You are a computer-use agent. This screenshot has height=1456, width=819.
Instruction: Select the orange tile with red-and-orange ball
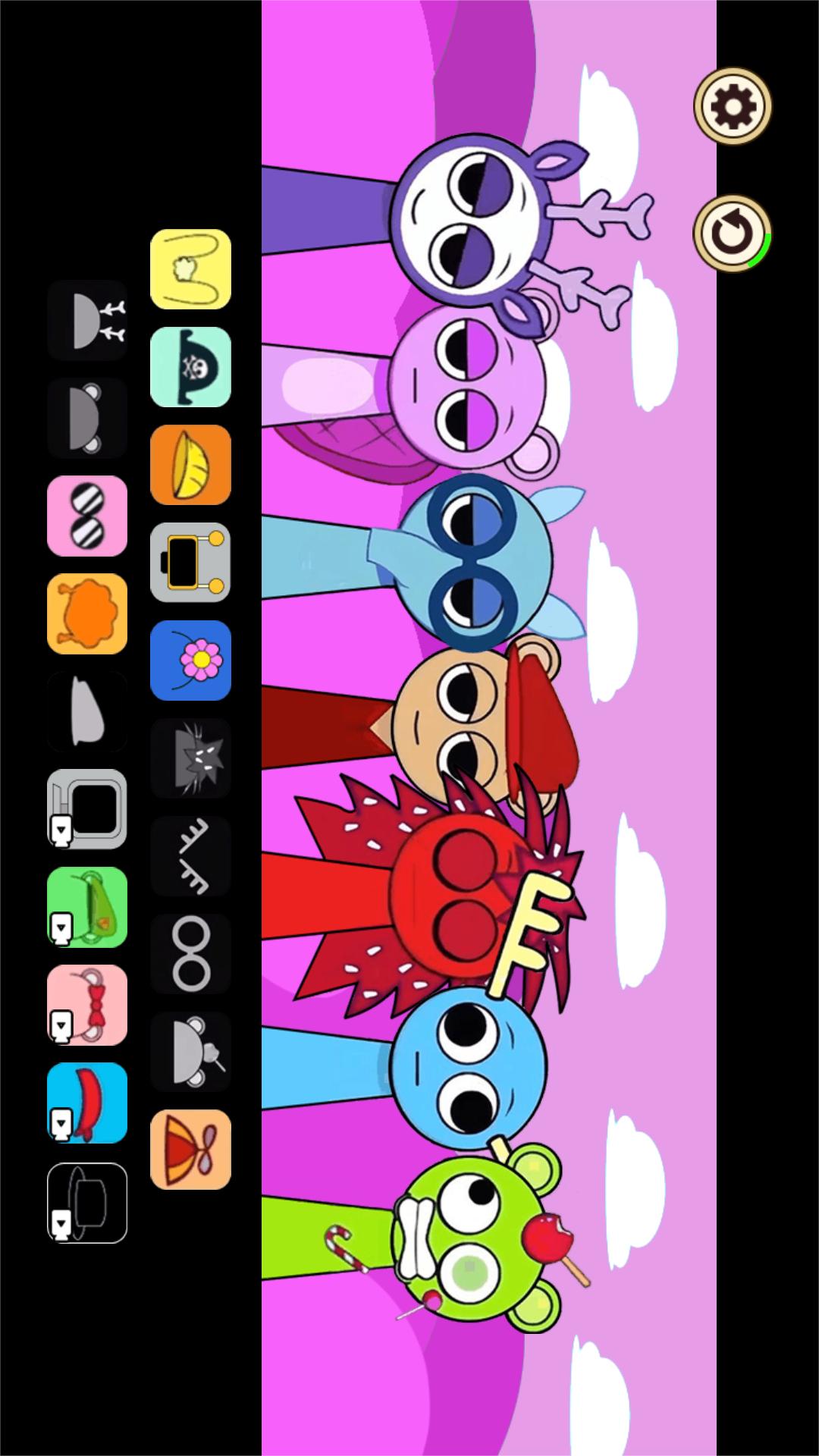(x=190, y=1150)
